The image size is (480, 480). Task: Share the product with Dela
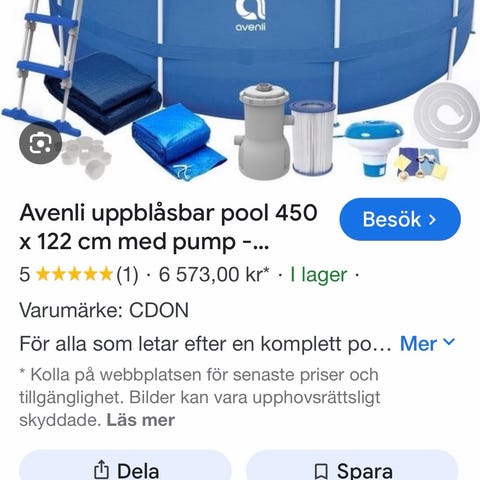[125, 467]
